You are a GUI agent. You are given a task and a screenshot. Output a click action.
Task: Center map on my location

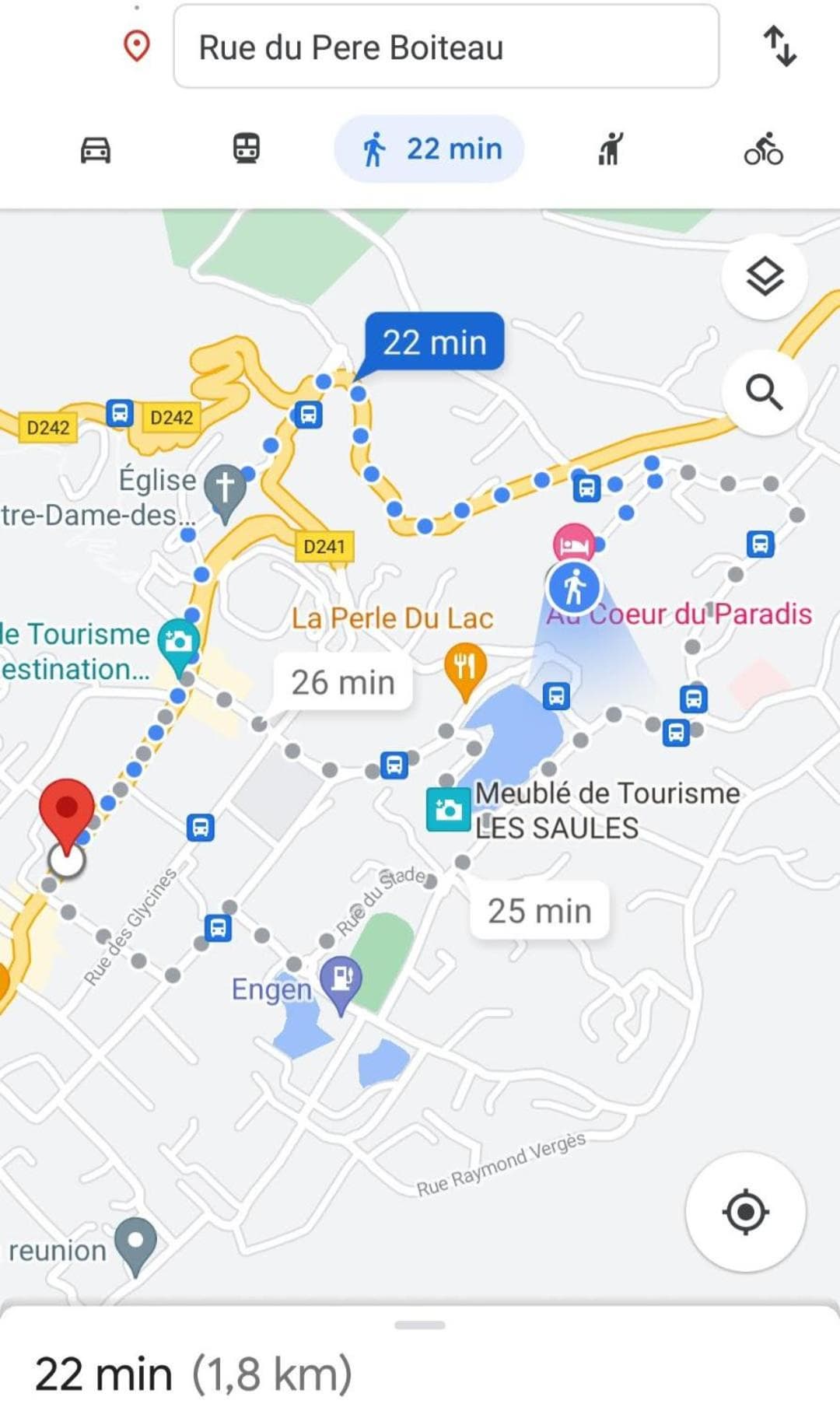coord(745,1211)
